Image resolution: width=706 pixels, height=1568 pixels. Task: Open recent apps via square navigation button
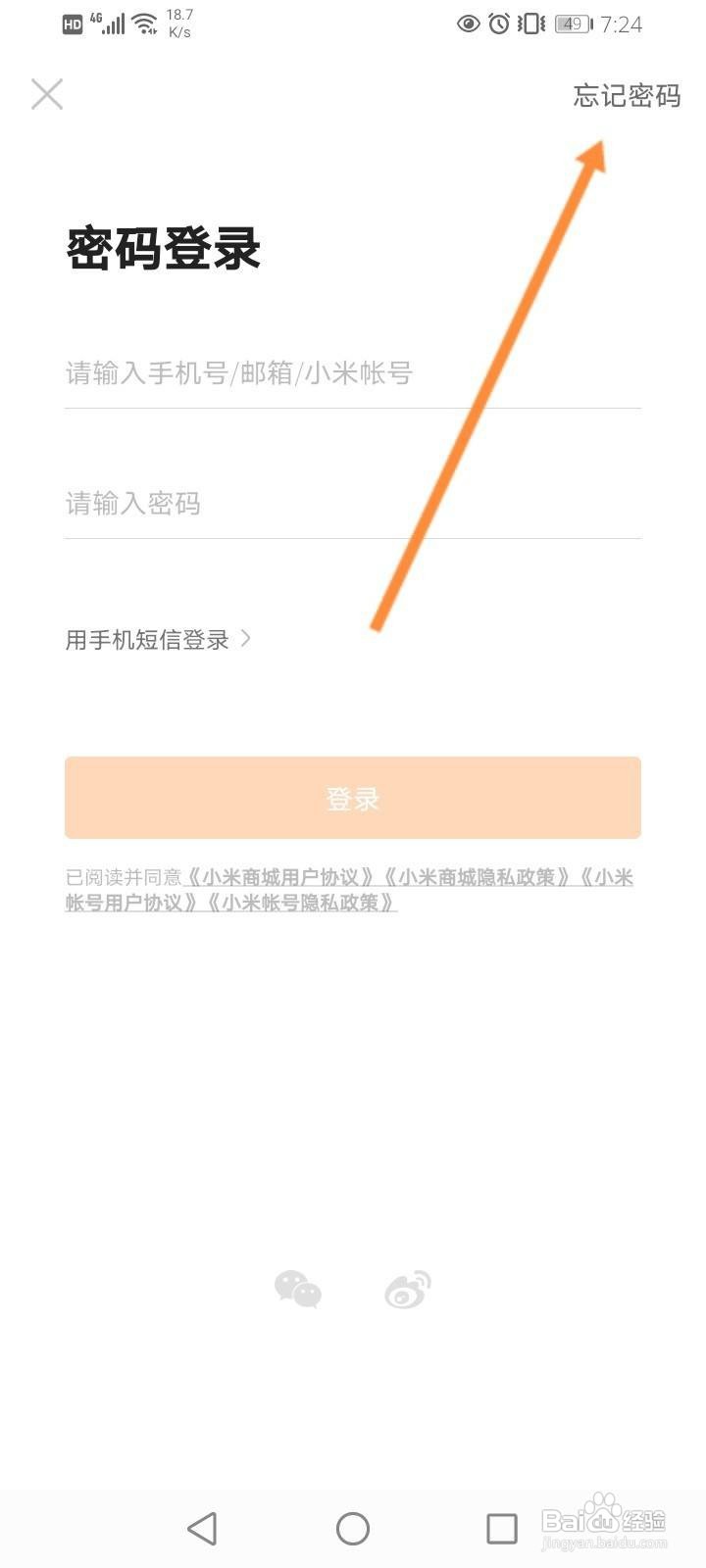pos(501,1527)
